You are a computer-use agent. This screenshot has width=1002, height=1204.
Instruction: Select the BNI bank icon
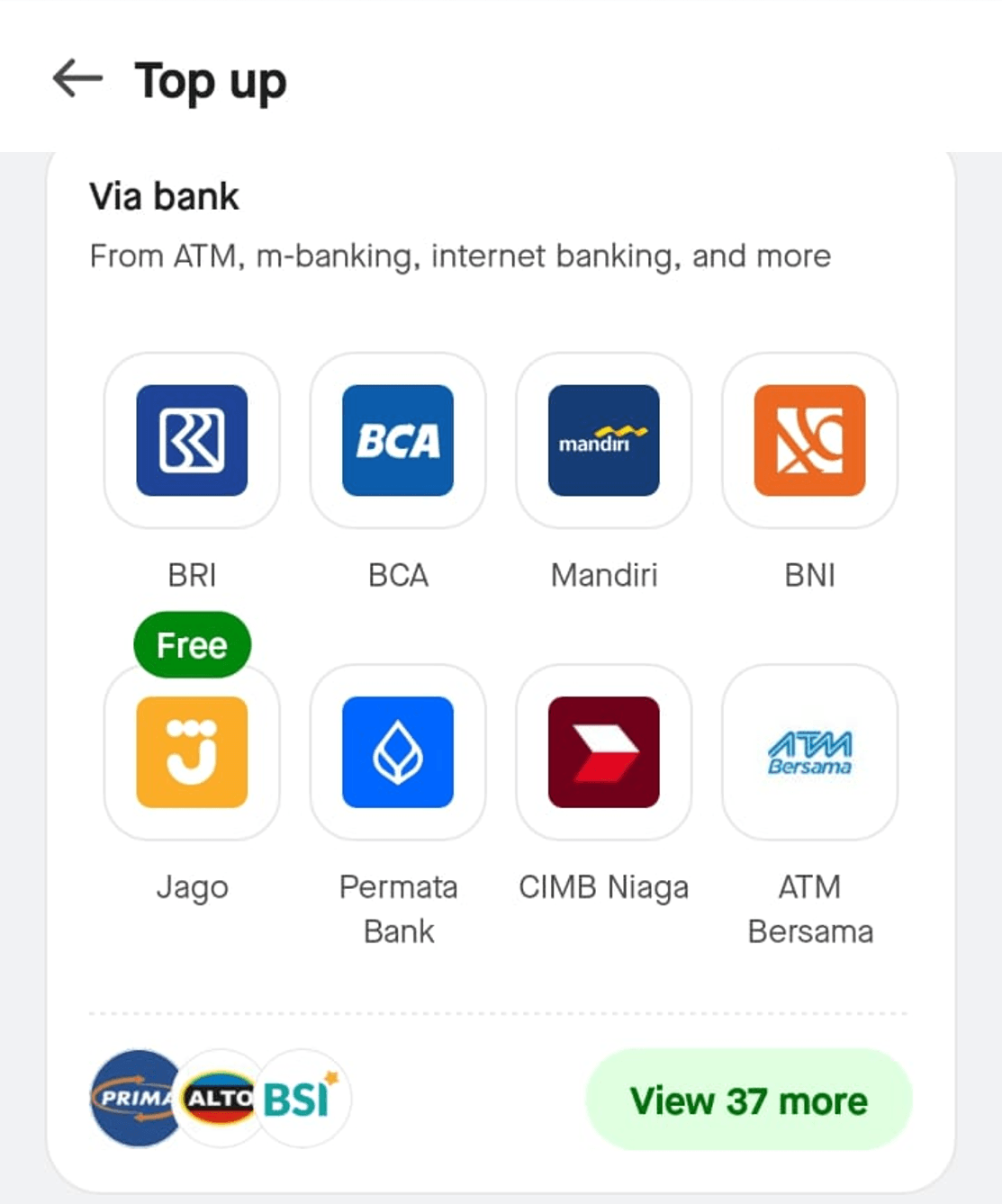pos(809,441)
